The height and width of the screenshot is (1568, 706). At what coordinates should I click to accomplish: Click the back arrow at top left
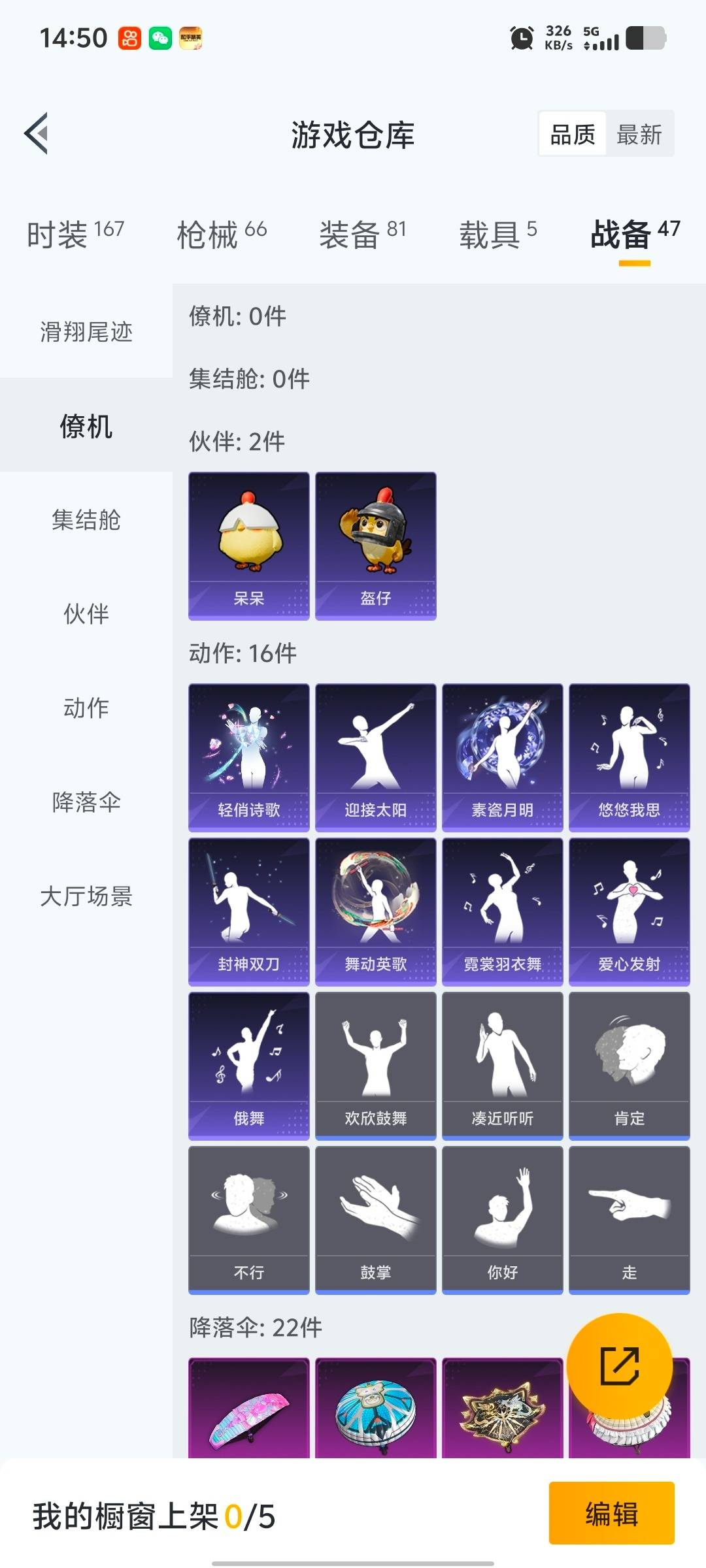pos(37,133)
